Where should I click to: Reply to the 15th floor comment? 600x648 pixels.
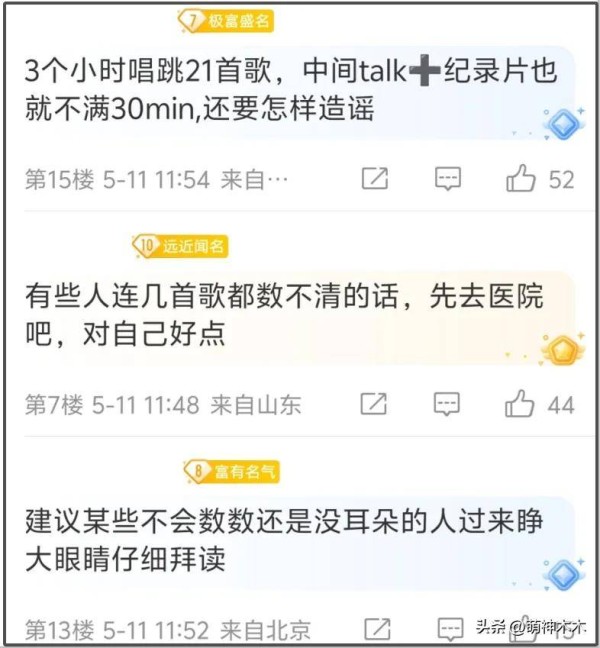click(448, 180)
